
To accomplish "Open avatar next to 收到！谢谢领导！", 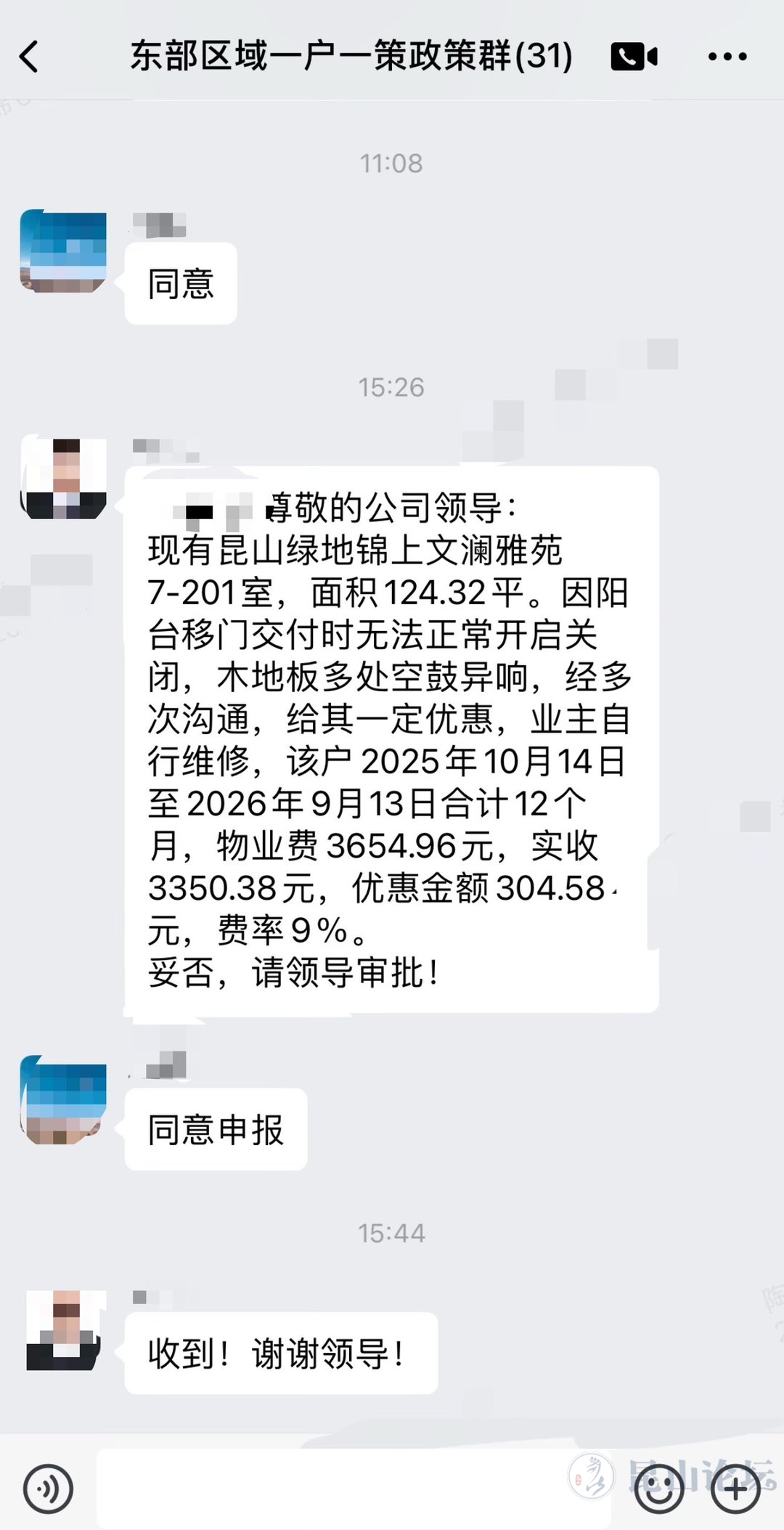I will (x=63, y=1330).
